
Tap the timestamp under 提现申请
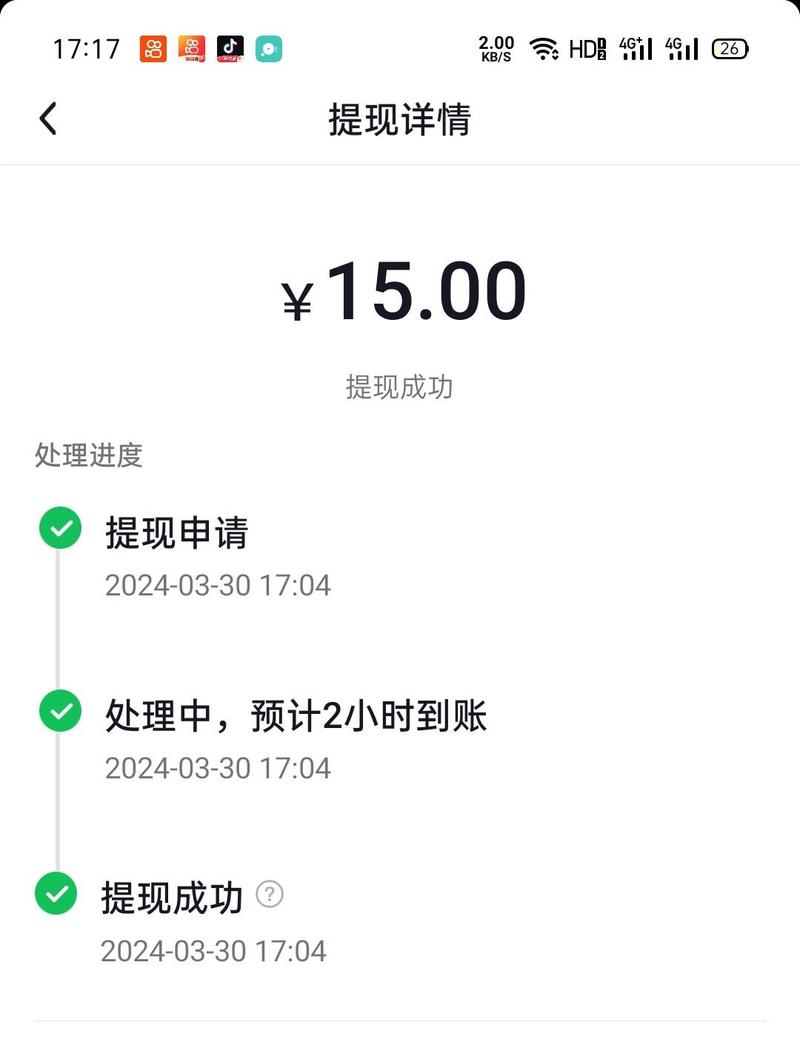click(218, 585)
